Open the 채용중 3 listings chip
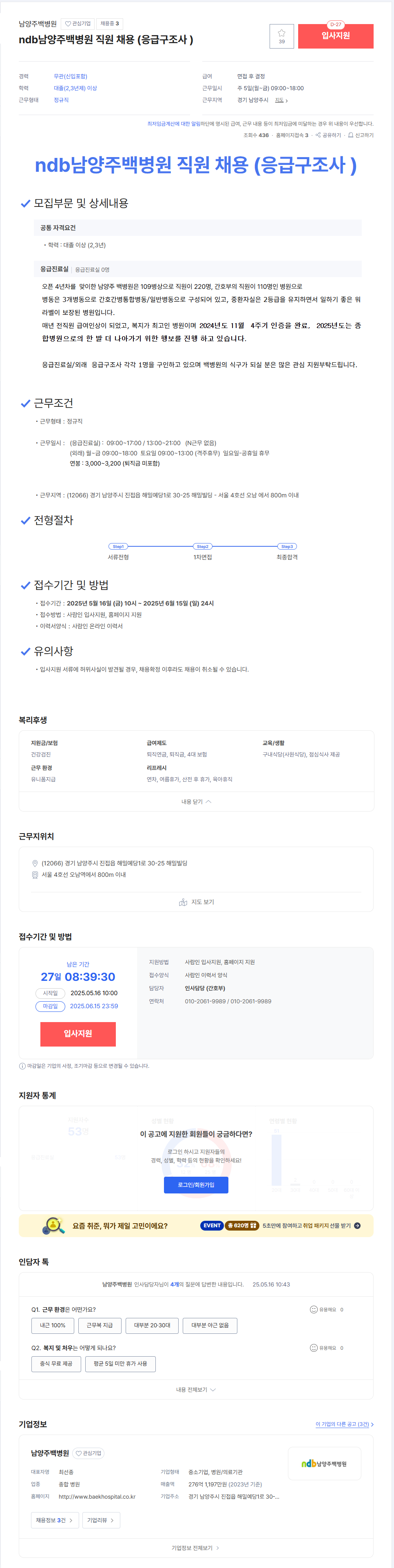394x1568 pixels. pos(109,24)
